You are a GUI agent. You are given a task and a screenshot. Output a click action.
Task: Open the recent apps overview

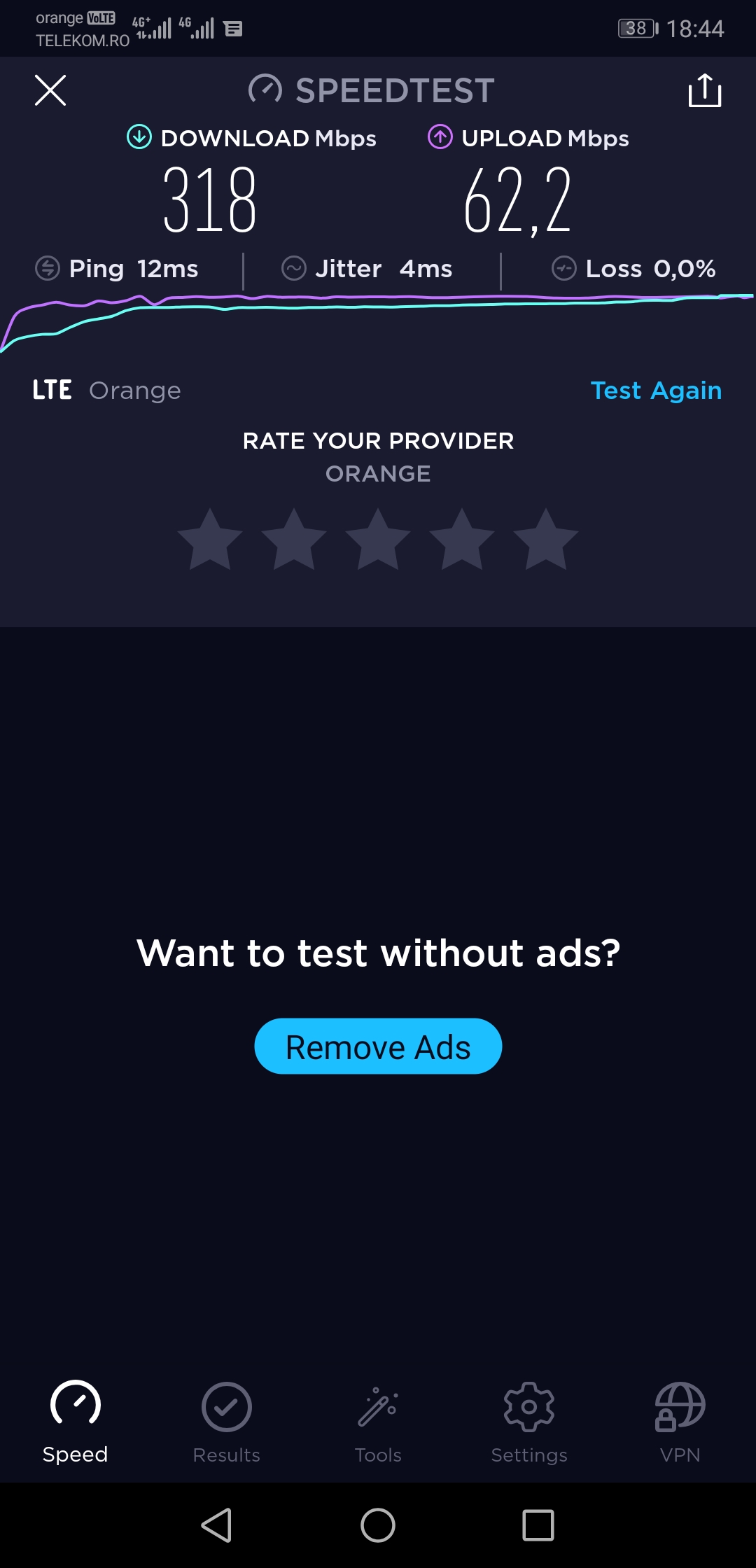(x=538, y=1525)
